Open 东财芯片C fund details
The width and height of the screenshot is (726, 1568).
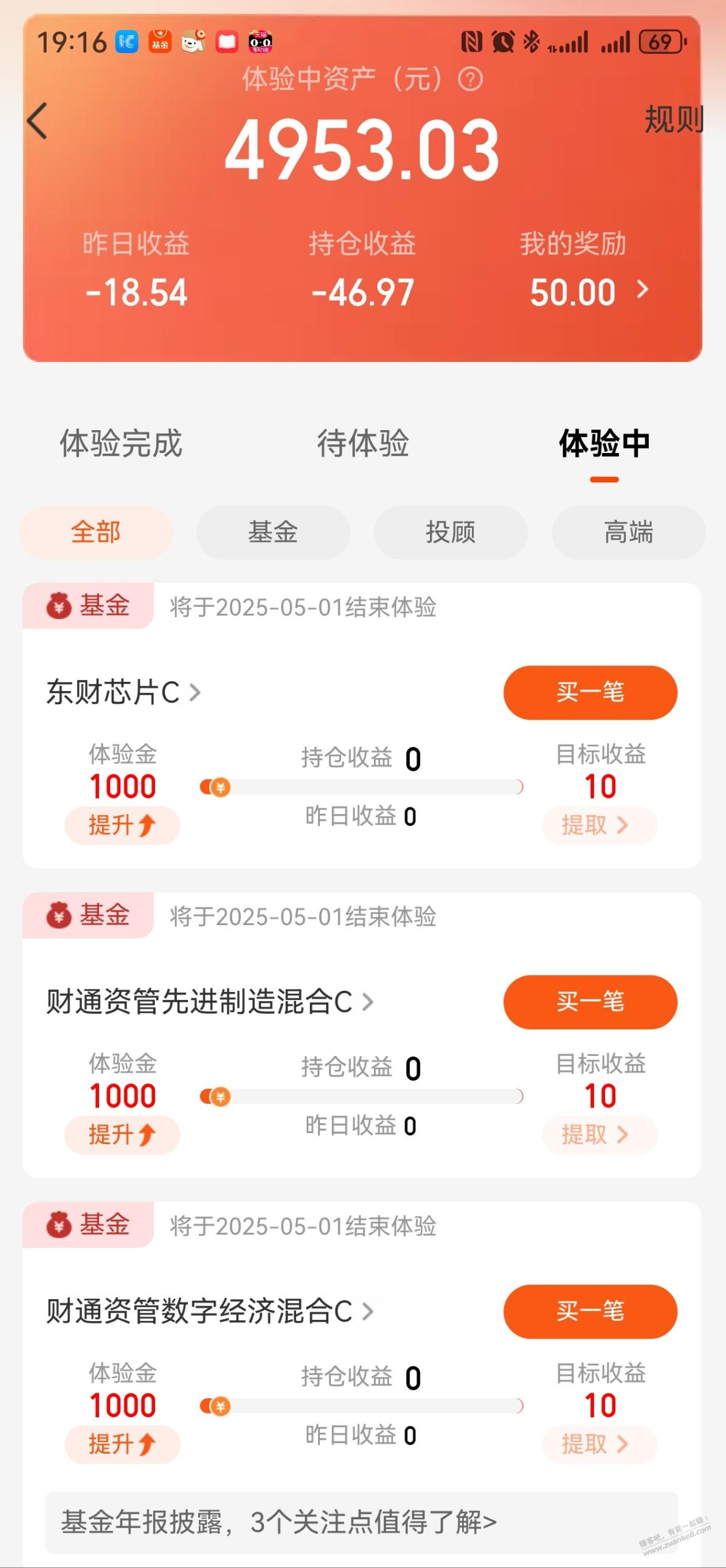click(x=123, y=692)
